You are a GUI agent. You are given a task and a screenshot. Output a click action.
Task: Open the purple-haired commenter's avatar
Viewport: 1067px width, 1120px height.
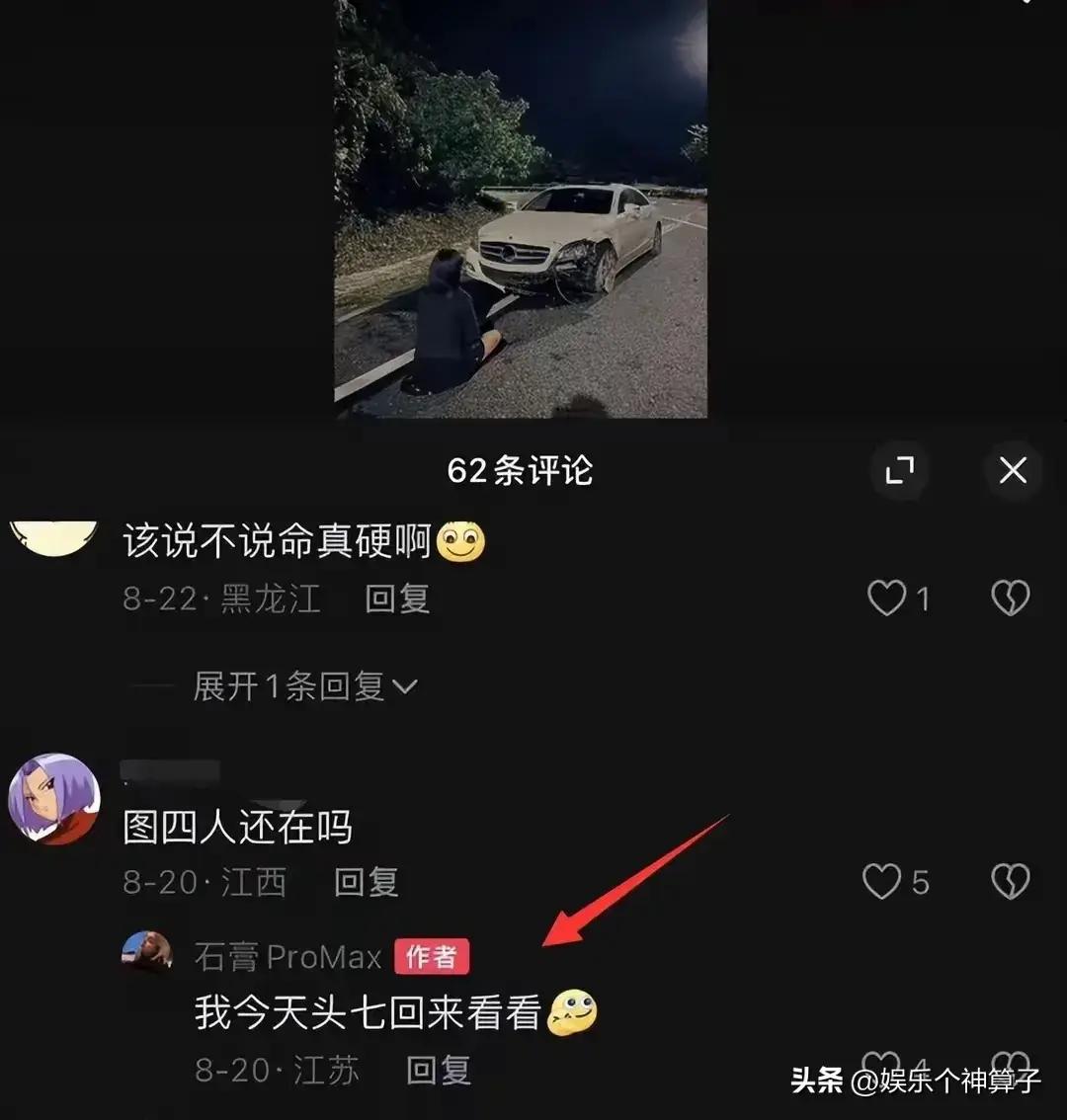tap(54, 799)
